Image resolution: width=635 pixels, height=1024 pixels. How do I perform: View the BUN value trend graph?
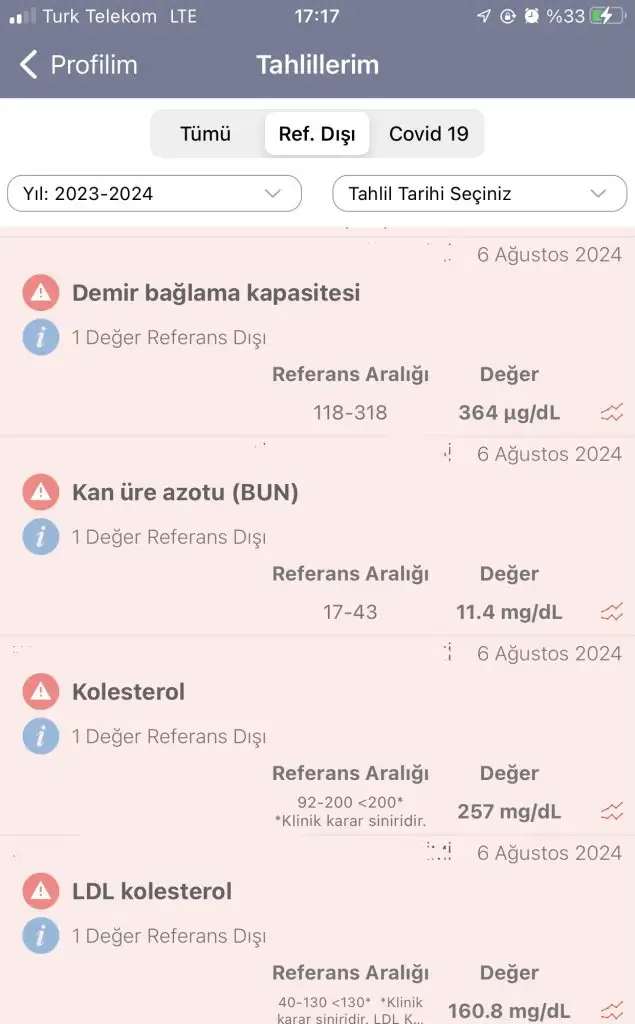[x=611, y=612]
